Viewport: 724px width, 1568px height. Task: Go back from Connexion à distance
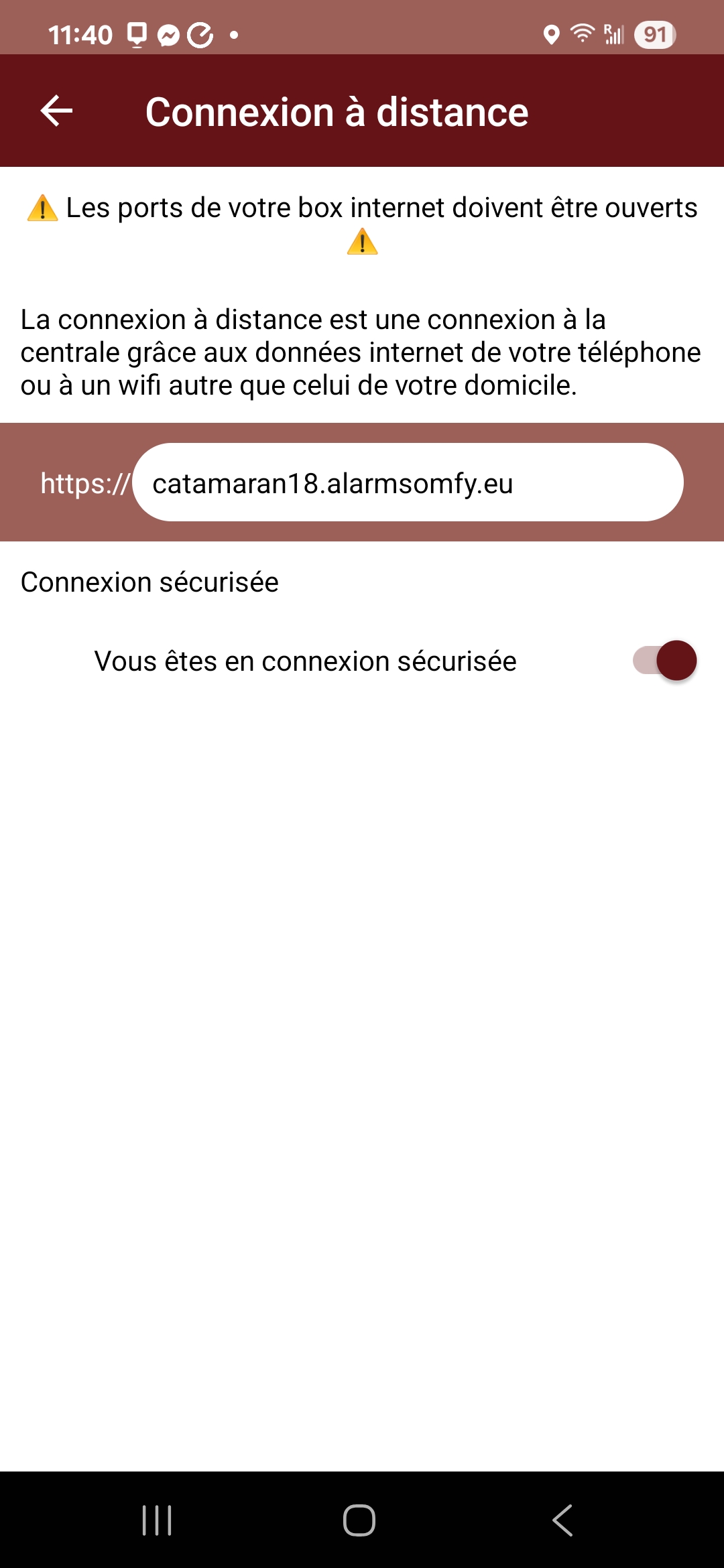(56, 111)
